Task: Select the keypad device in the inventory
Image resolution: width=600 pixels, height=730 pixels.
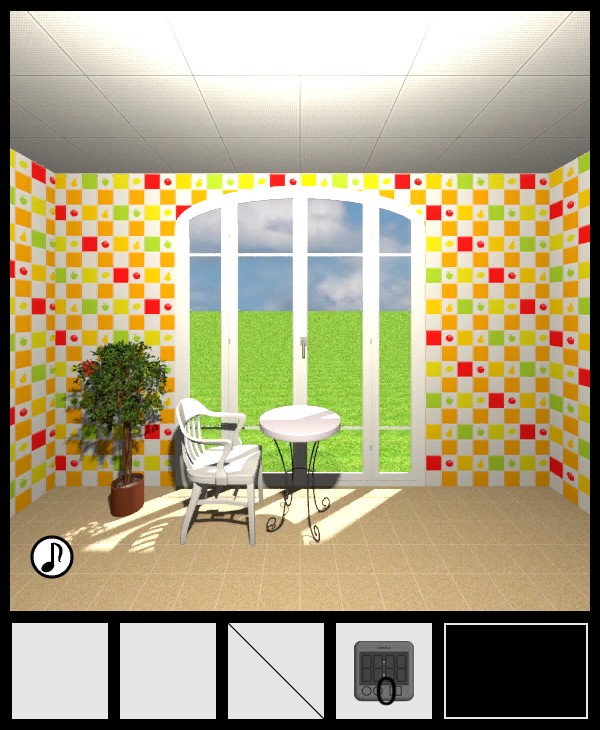Action: click(x=384, y=671)
